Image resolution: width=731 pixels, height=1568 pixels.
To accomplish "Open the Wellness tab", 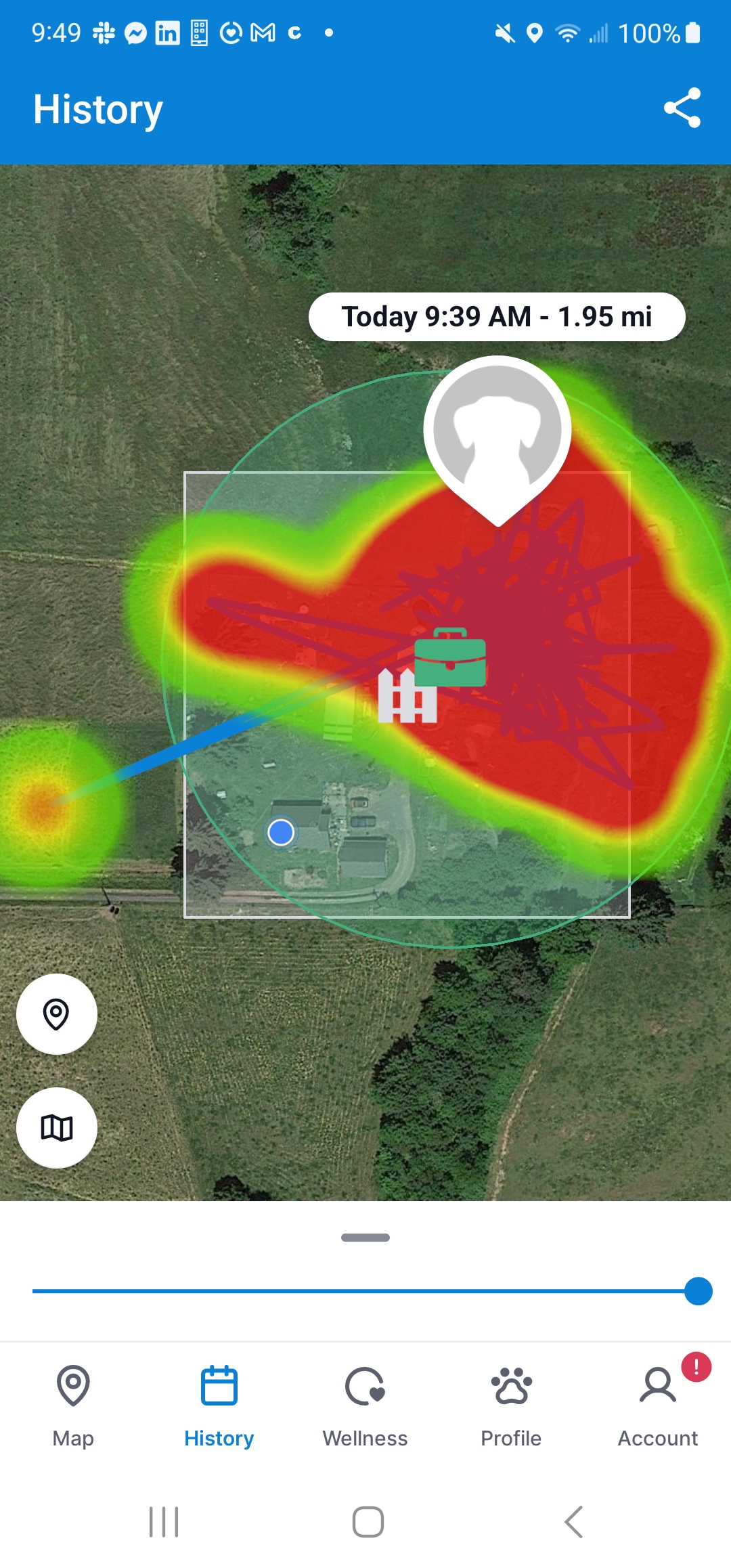I will 365,1407.
